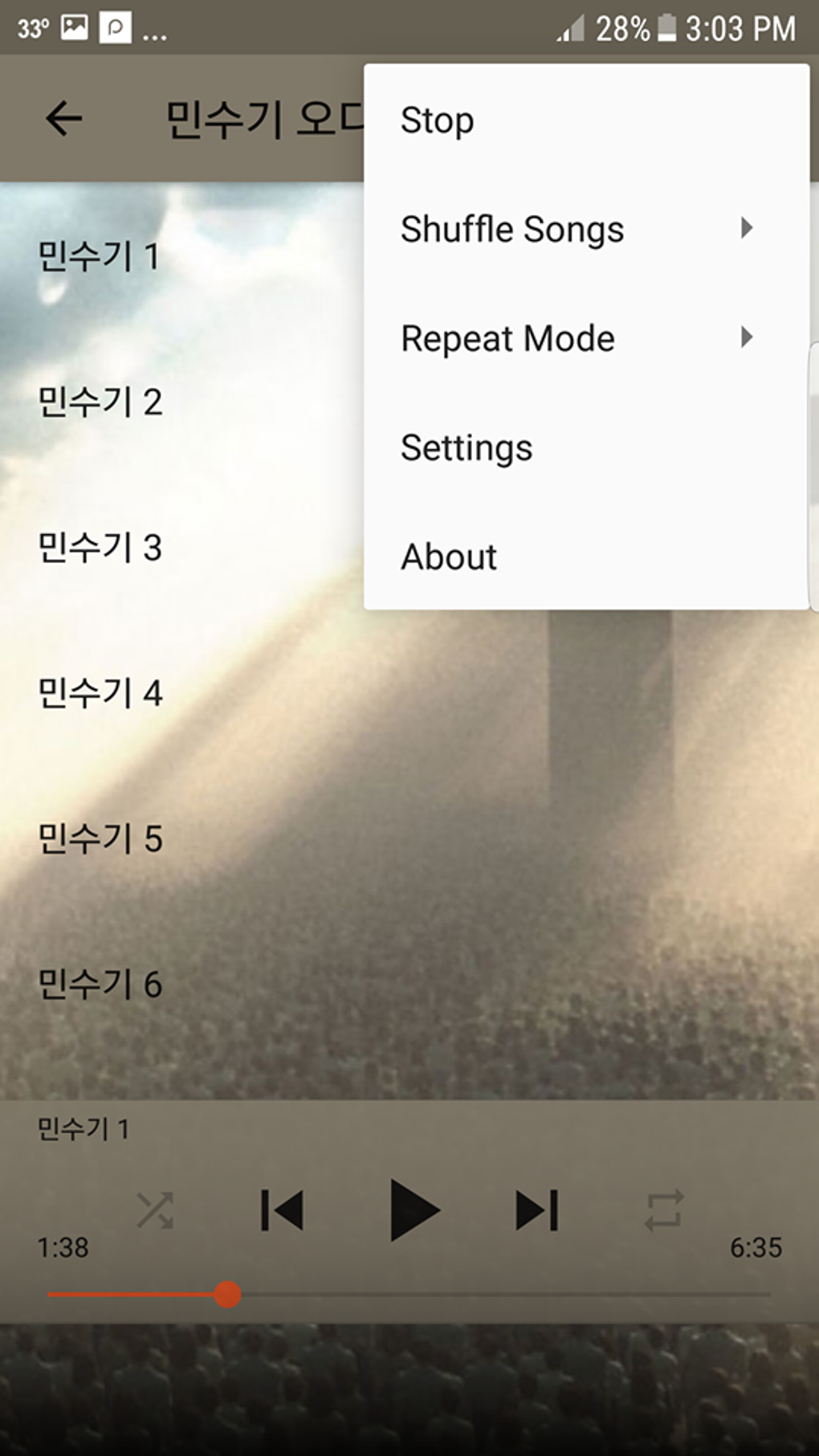Open the Repeat Mode submenu

pyautogui.click(x=578, y=339)
